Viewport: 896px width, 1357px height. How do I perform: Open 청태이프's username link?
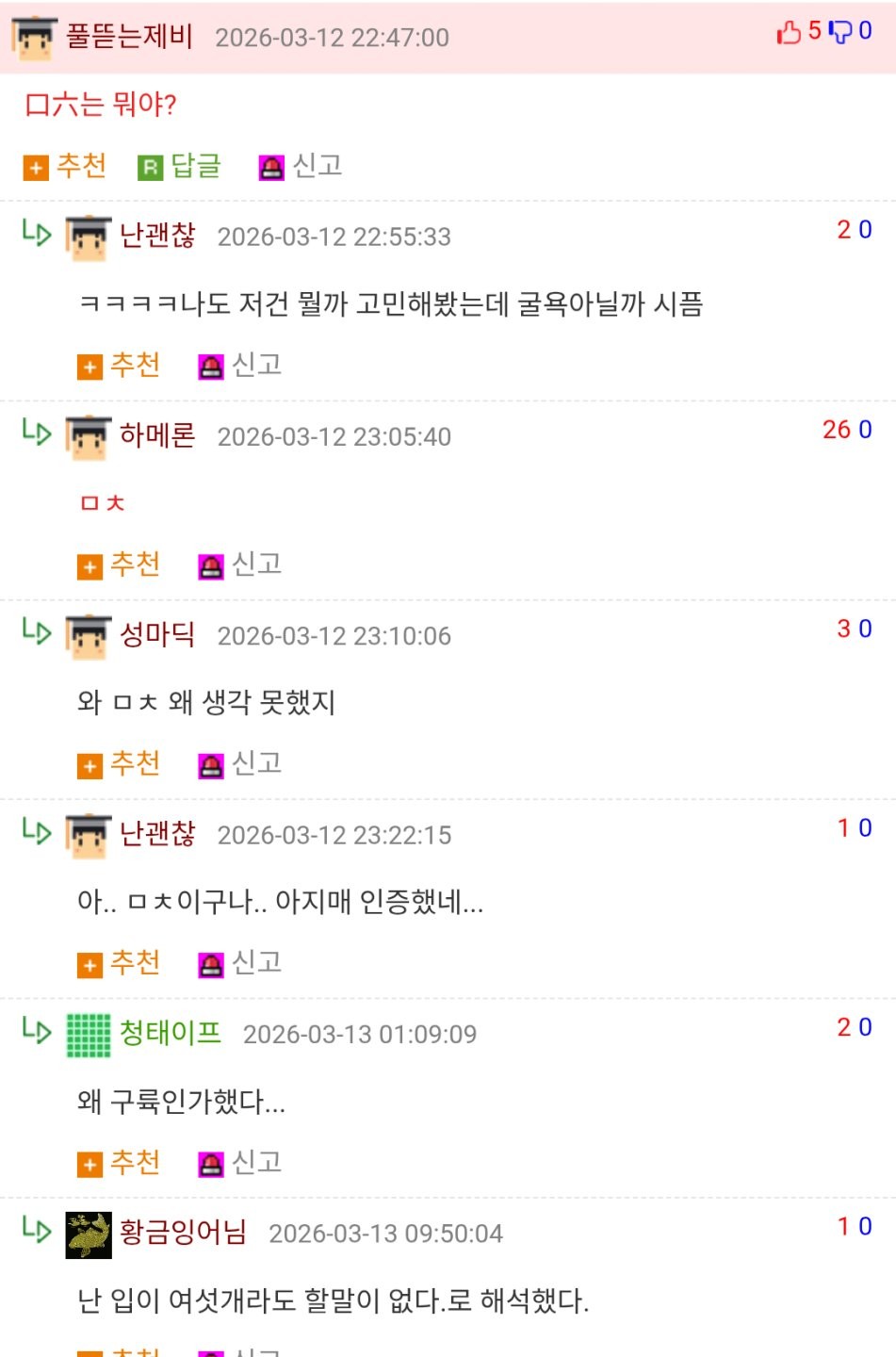[x=170, y=1033]
